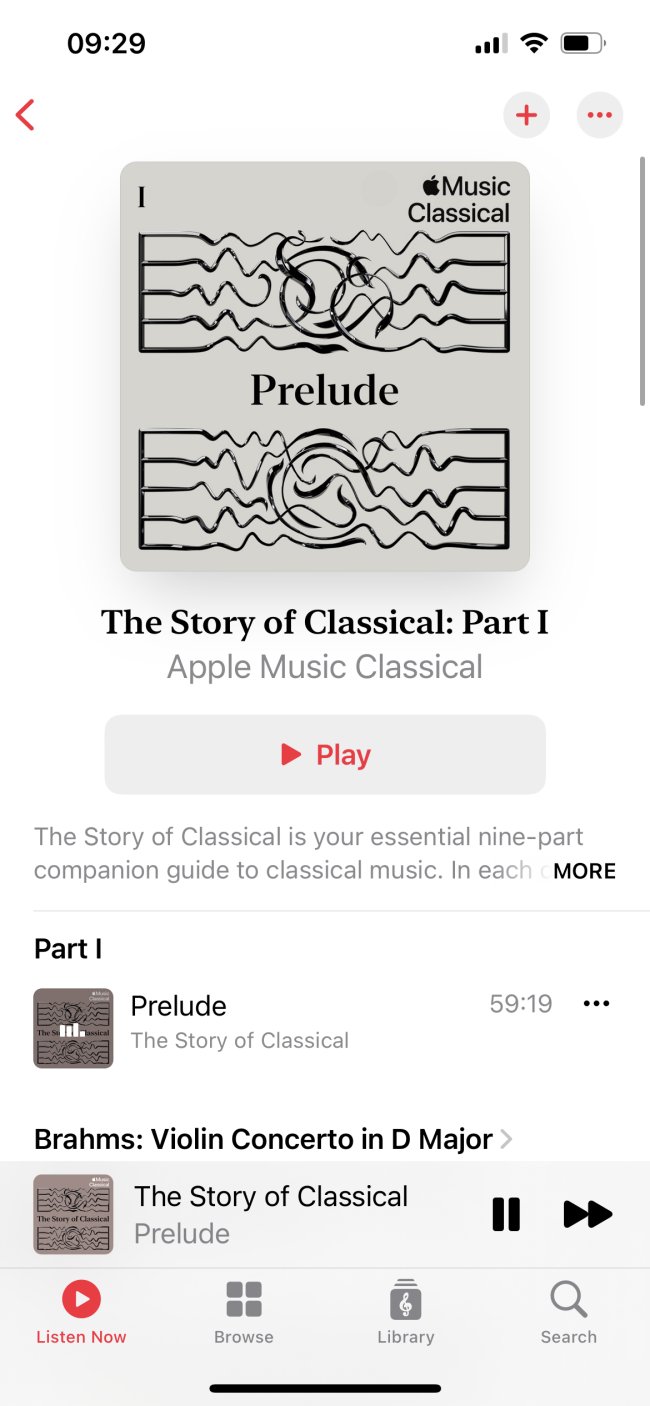This screenshot has height=1406, width=650.
Task: Add this album to the library
Action: tap(526, 115)
